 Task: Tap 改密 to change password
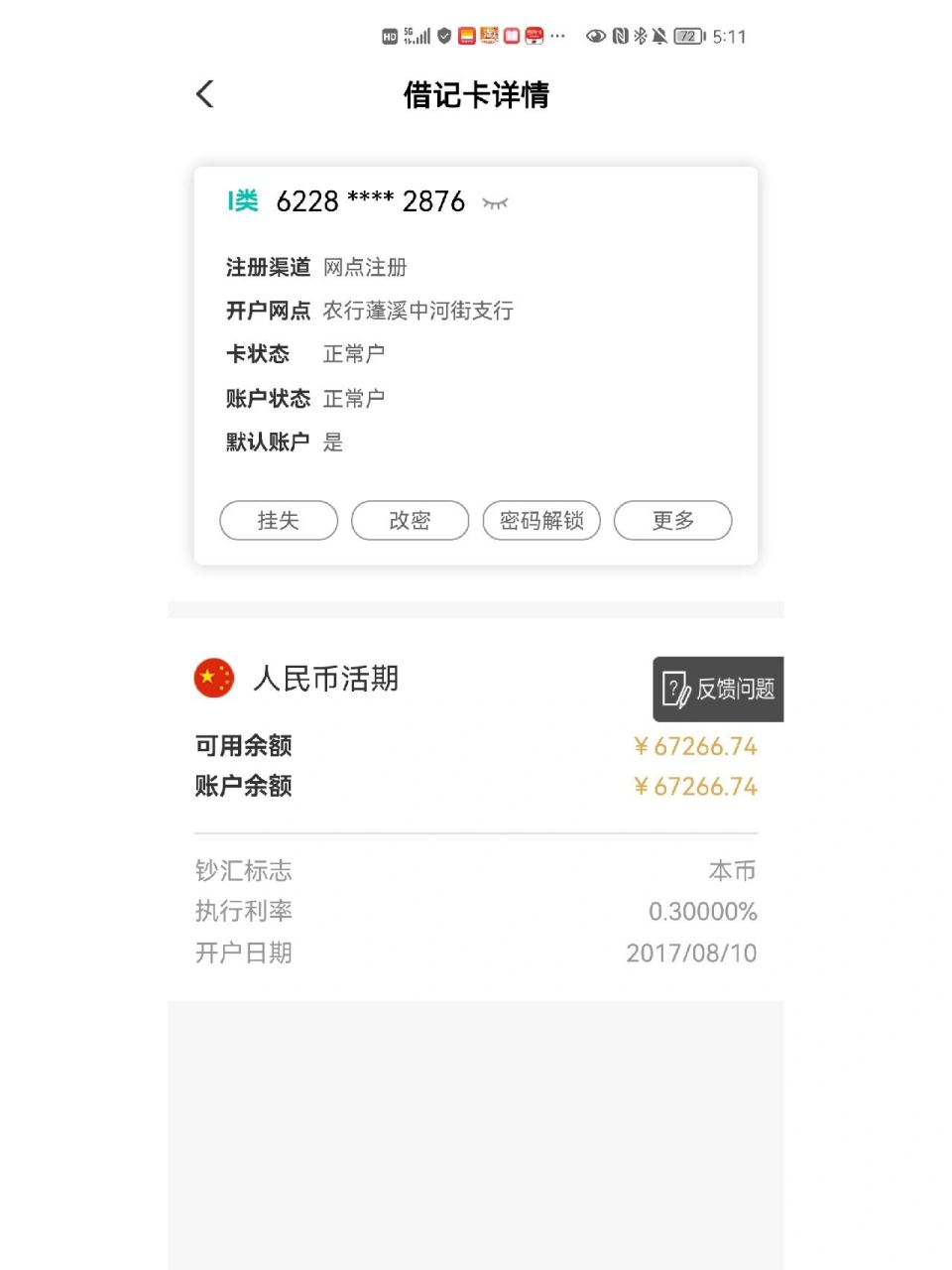click(x=410, y=520)
